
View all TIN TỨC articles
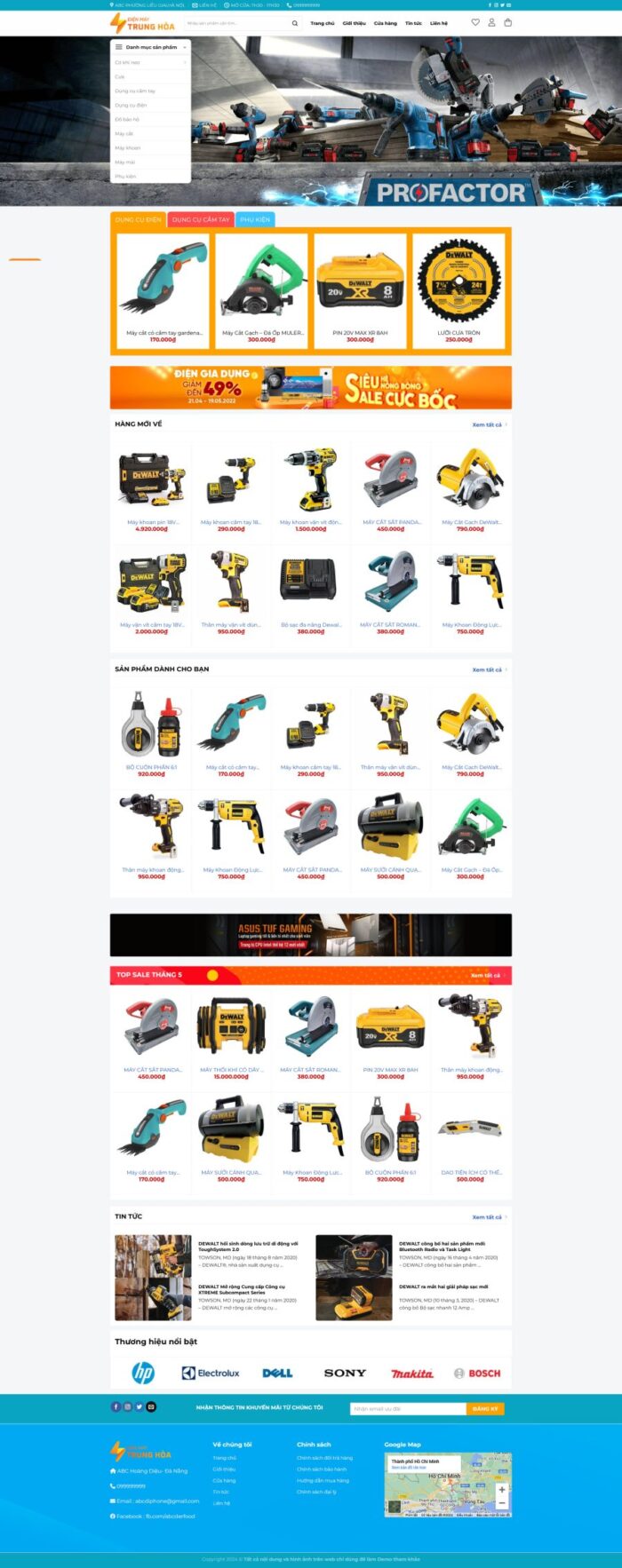488,1217
